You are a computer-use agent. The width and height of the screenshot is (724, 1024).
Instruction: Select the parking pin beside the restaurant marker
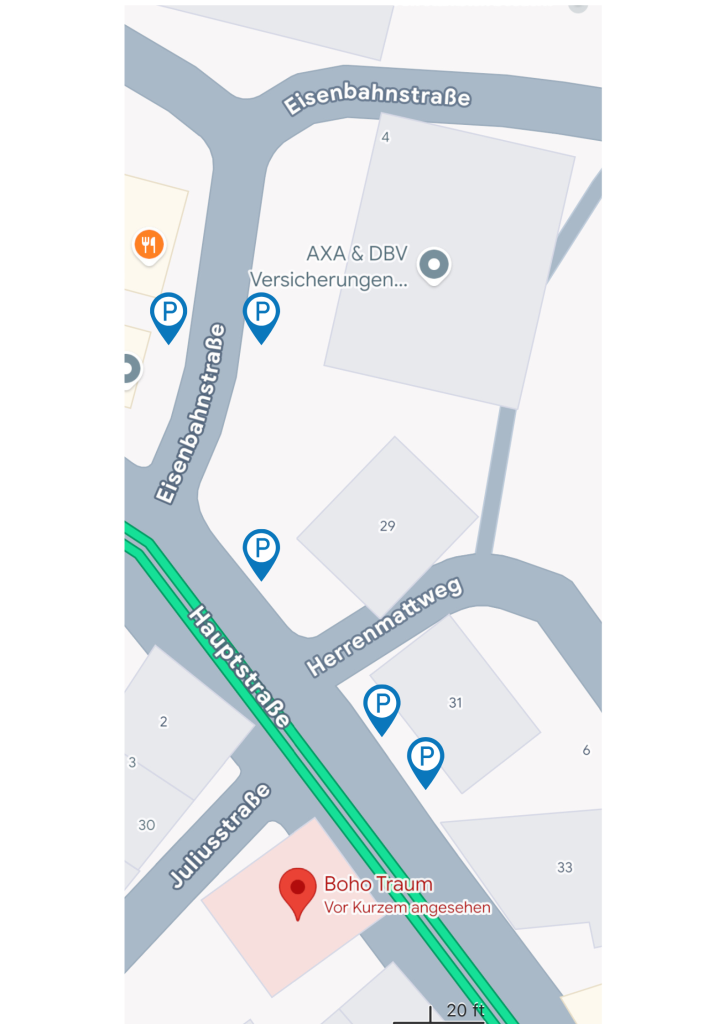tap(168, 314)
